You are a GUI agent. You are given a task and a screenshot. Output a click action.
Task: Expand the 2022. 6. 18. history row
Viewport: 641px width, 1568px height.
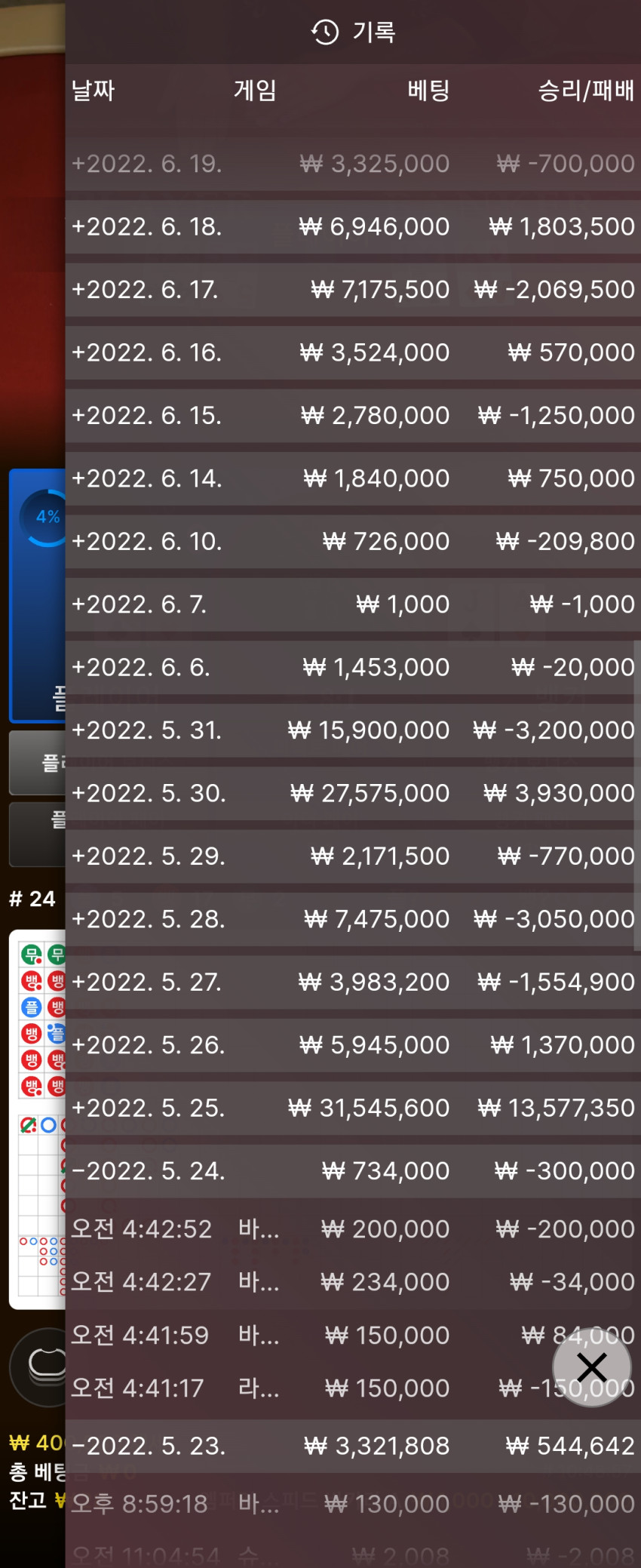[x=353, y=226]
